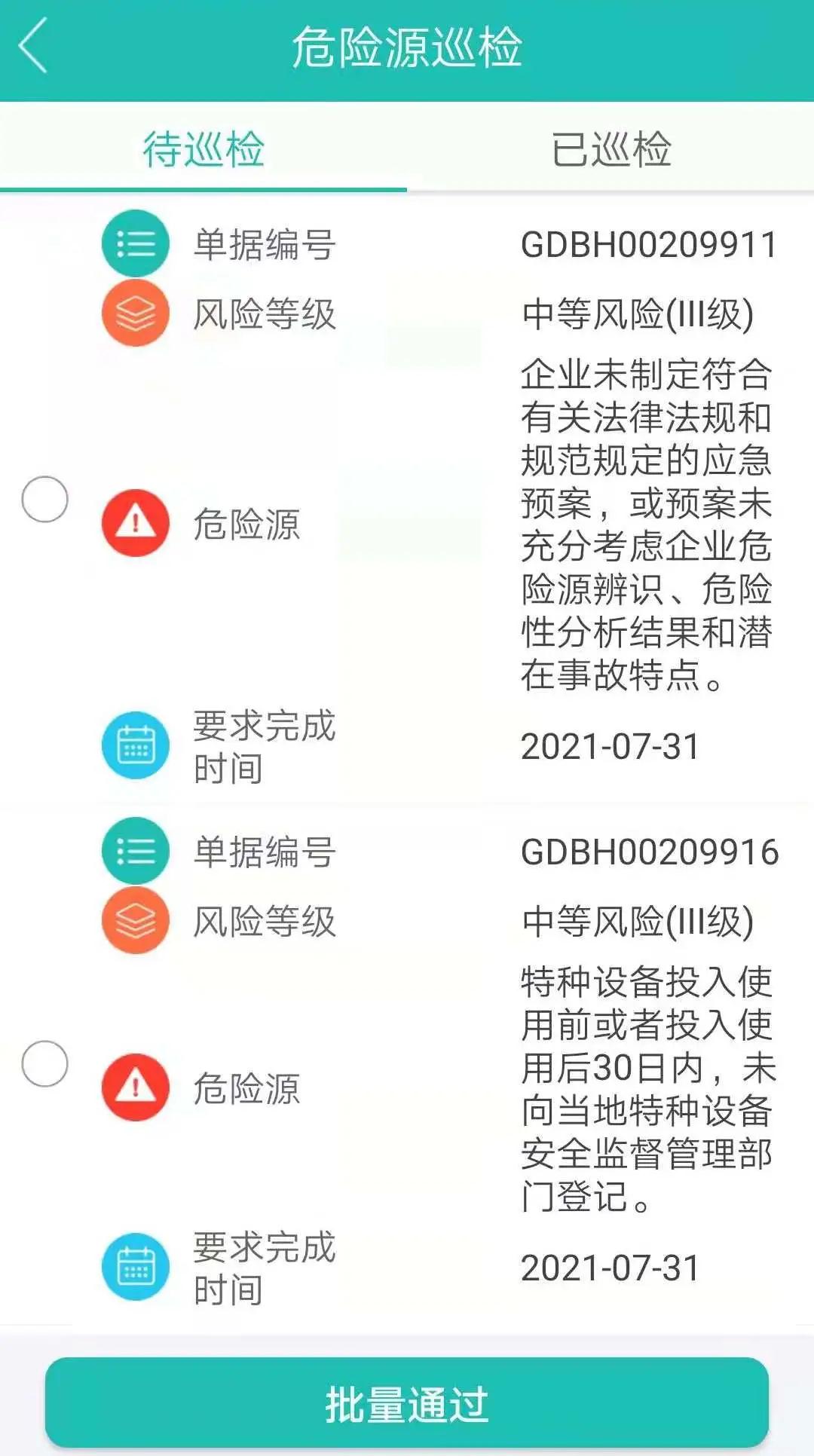Go back using the header arrow
Image resolution: width=814 pixels, height=1456 pixels.
click(34, 47)
